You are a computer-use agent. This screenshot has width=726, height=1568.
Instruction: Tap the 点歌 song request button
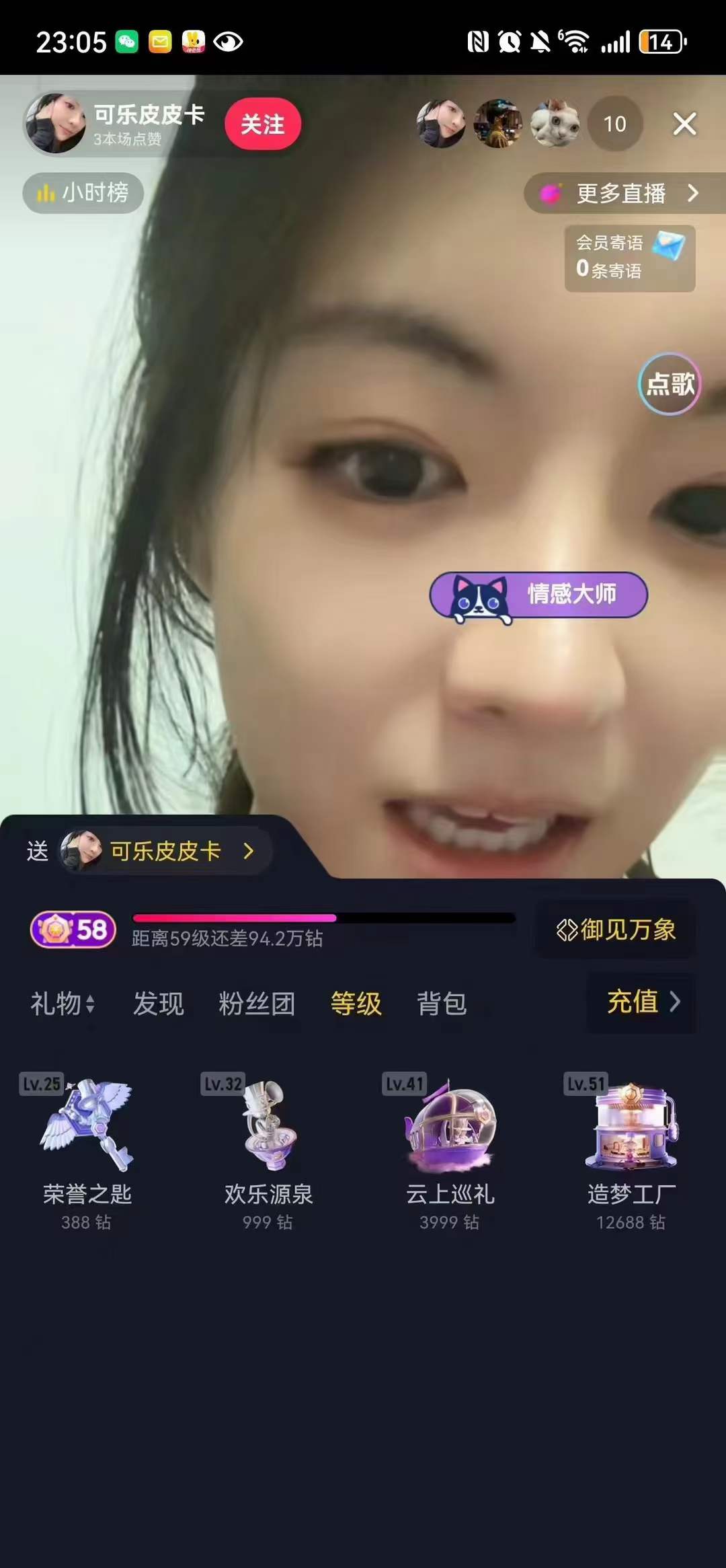(669, 383)
